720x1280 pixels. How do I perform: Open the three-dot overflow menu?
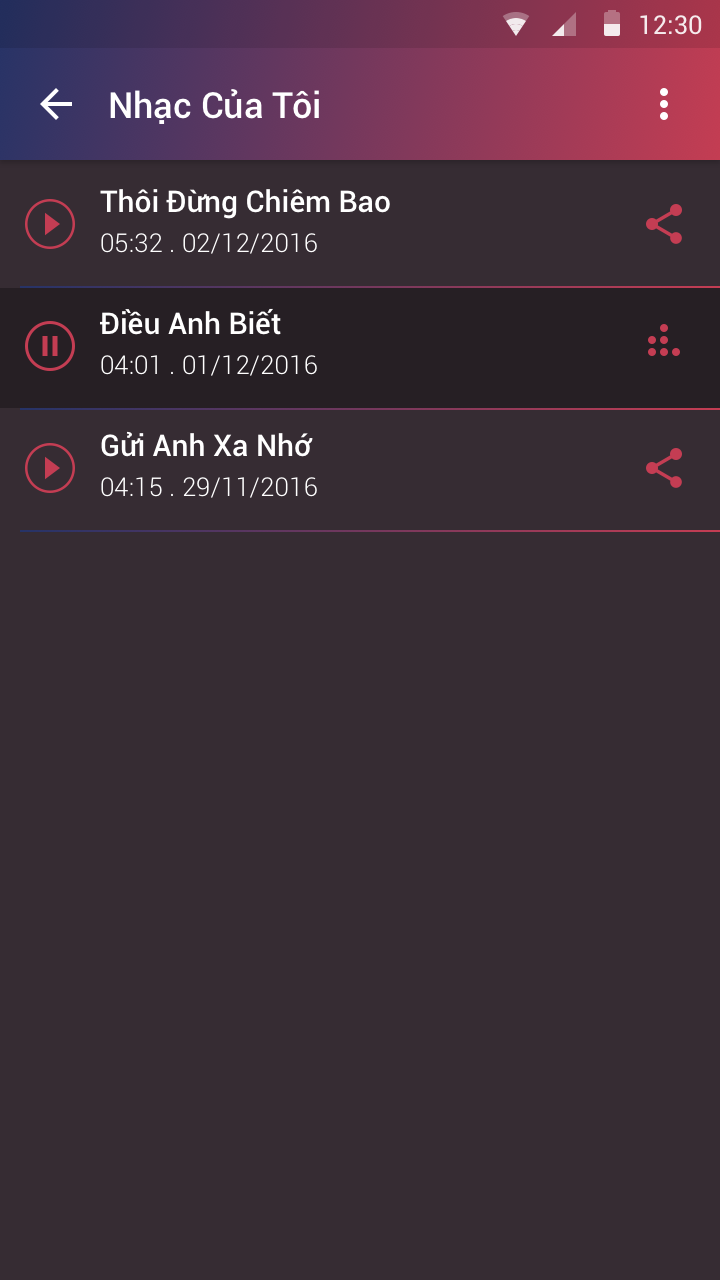pos(664,104)
